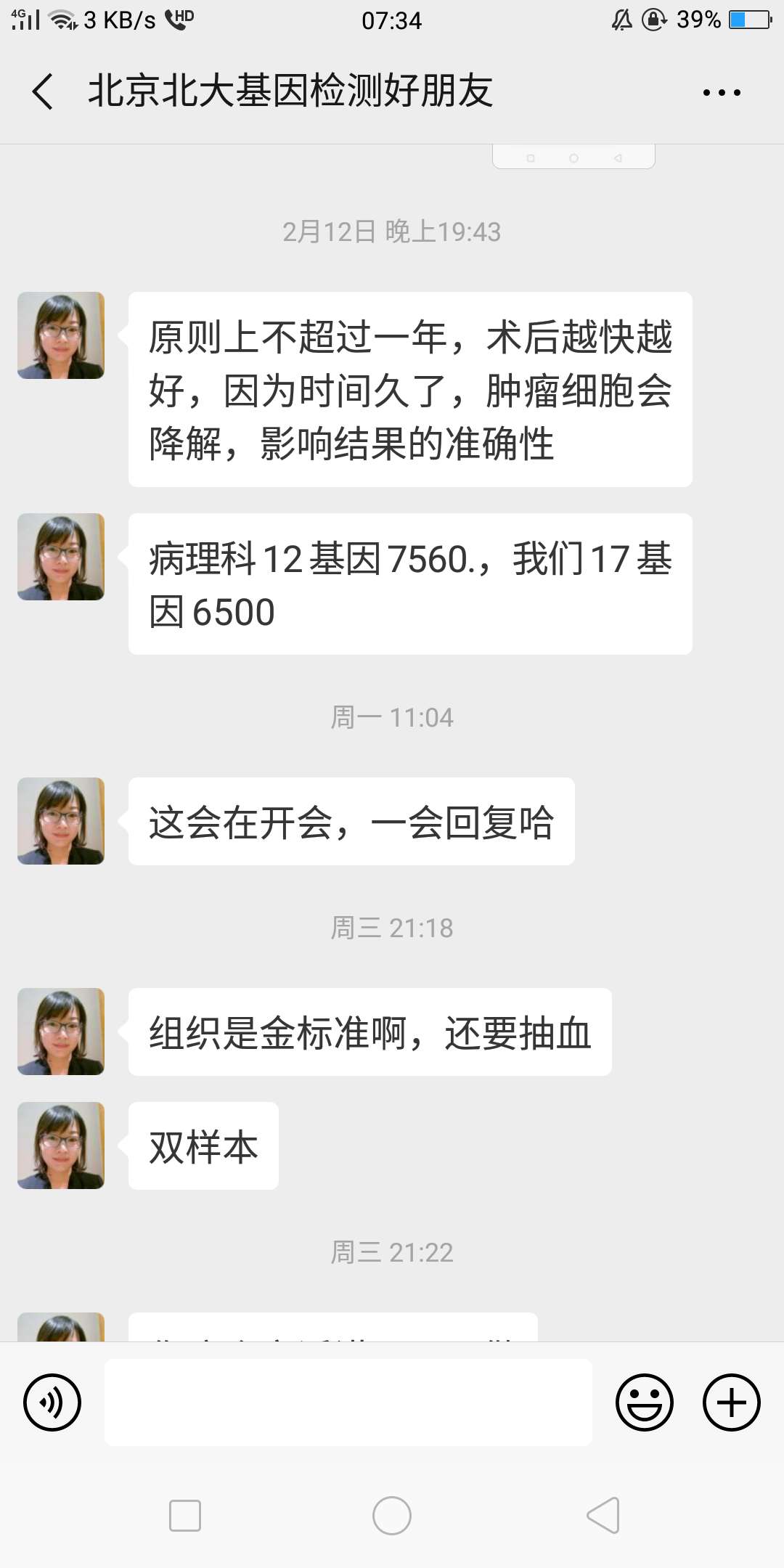Viewport: 784px width, 1568px height.
Task: Tap the message text input field
Action: (348, 1402)
